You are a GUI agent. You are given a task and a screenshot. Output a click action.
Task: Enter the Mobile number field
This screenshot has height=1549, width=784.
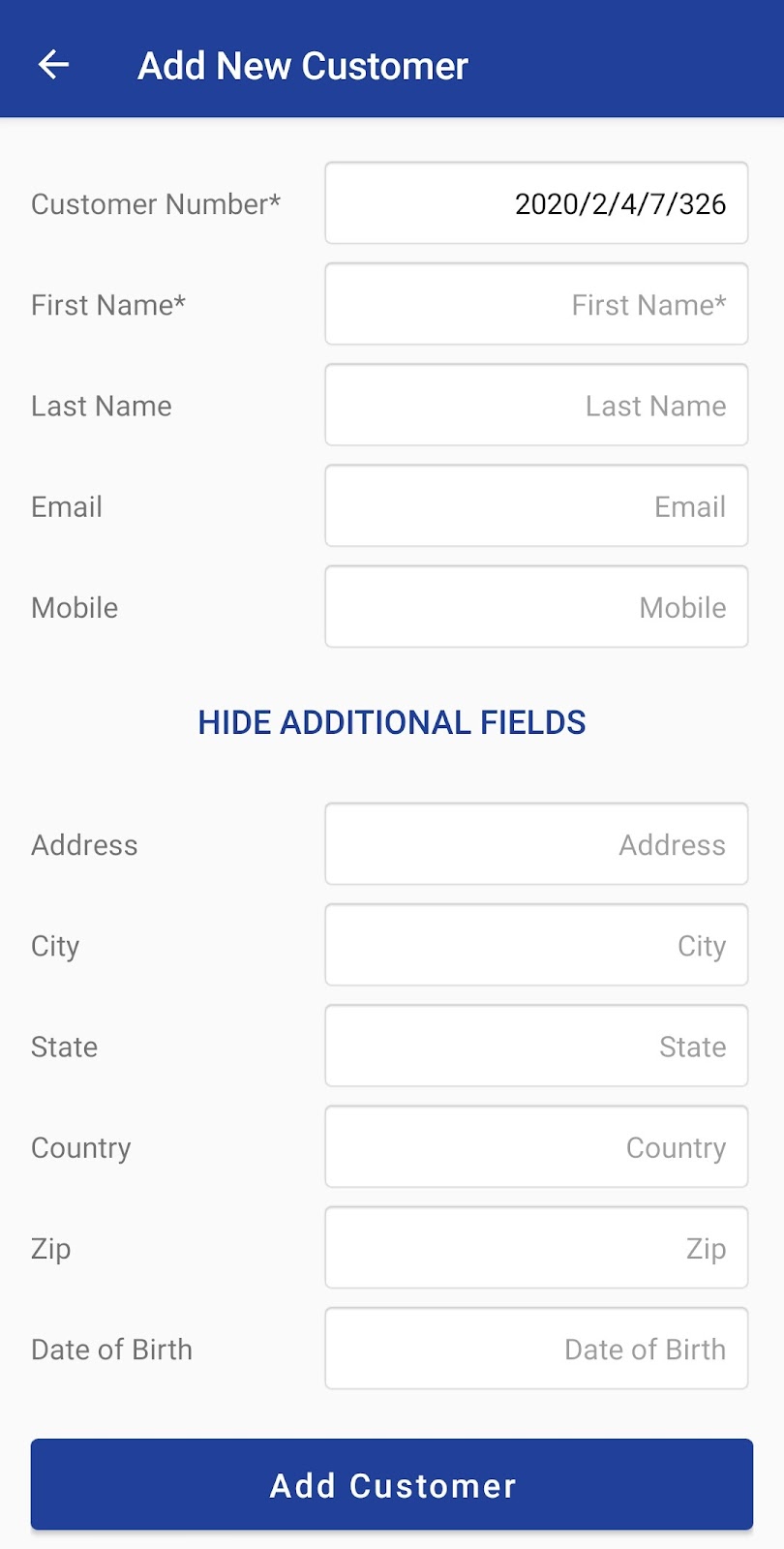coord(536,607)
